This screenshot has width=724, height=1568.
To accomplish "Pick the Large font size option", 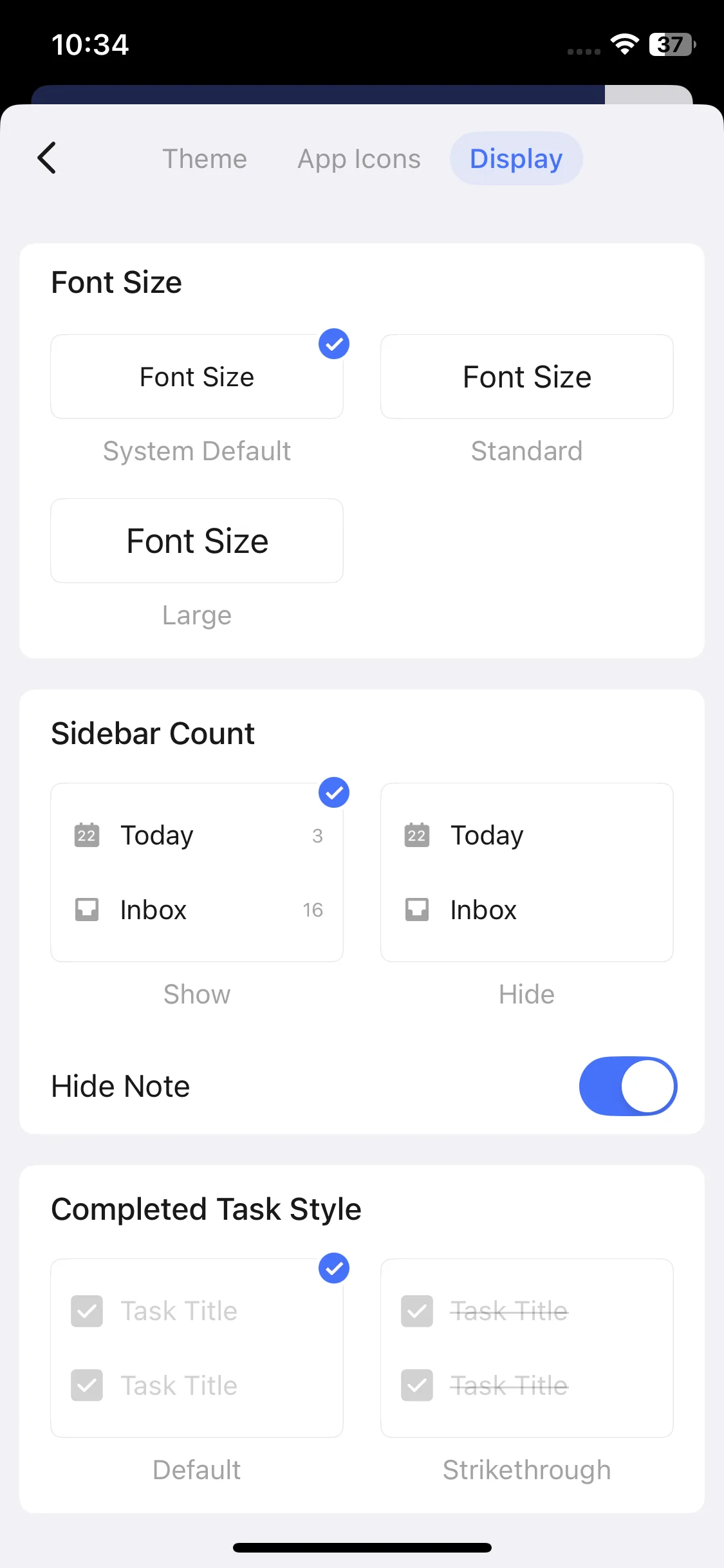I will coord(197,541).
